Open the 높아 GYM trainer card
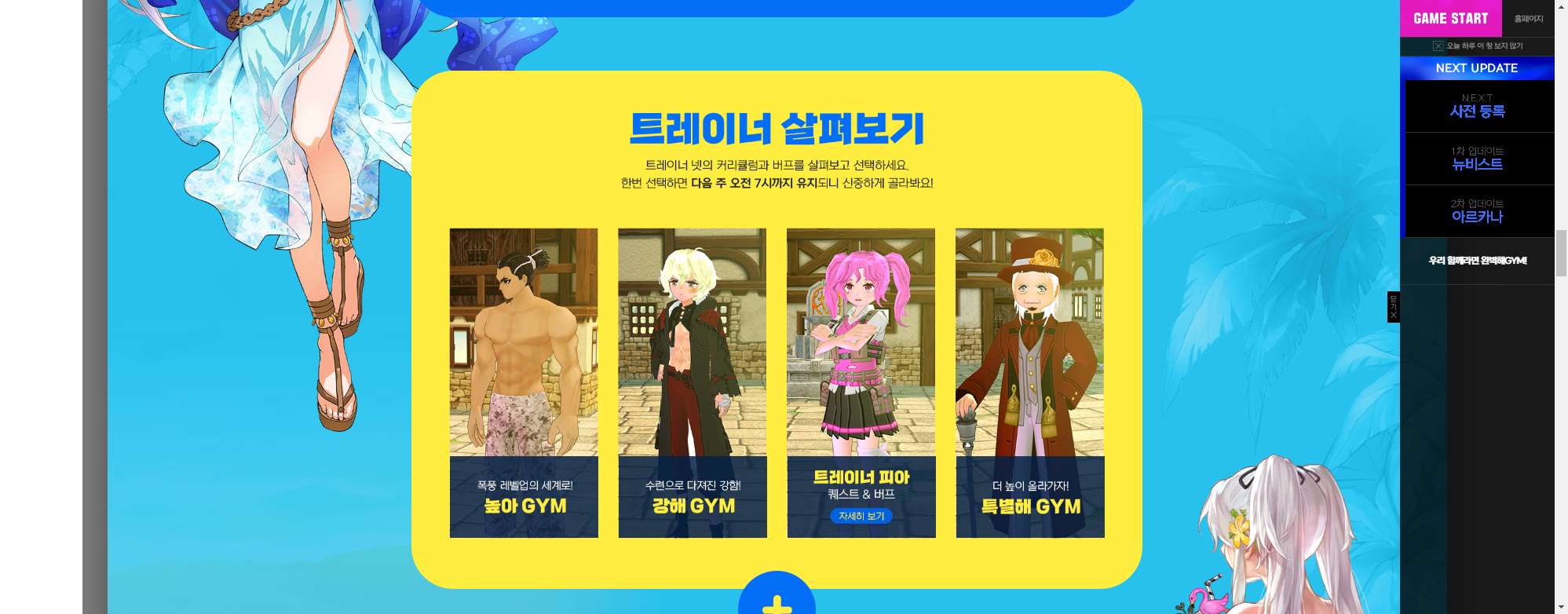 524,383
